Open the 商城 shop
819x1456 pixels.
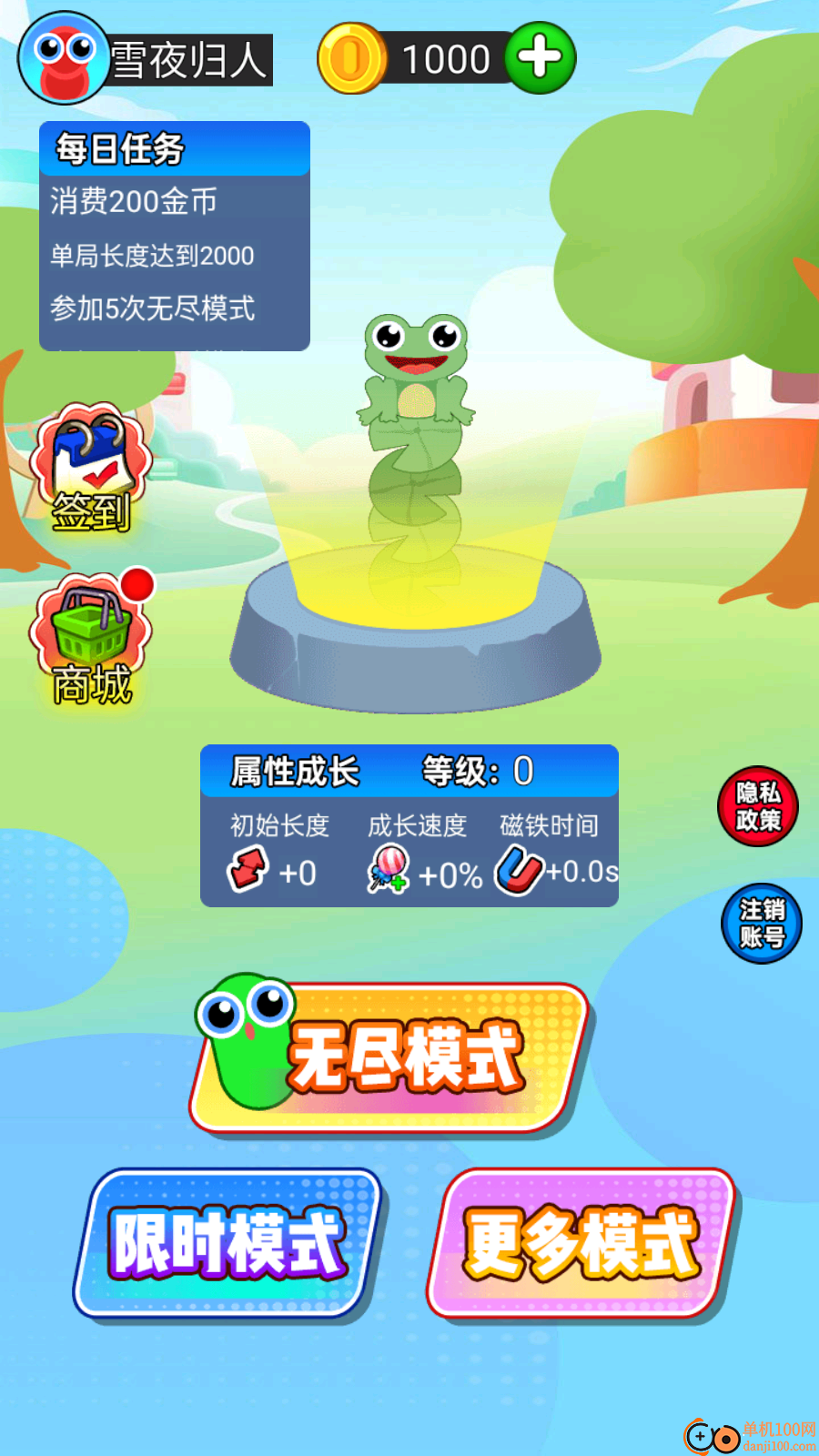(91, 637)
